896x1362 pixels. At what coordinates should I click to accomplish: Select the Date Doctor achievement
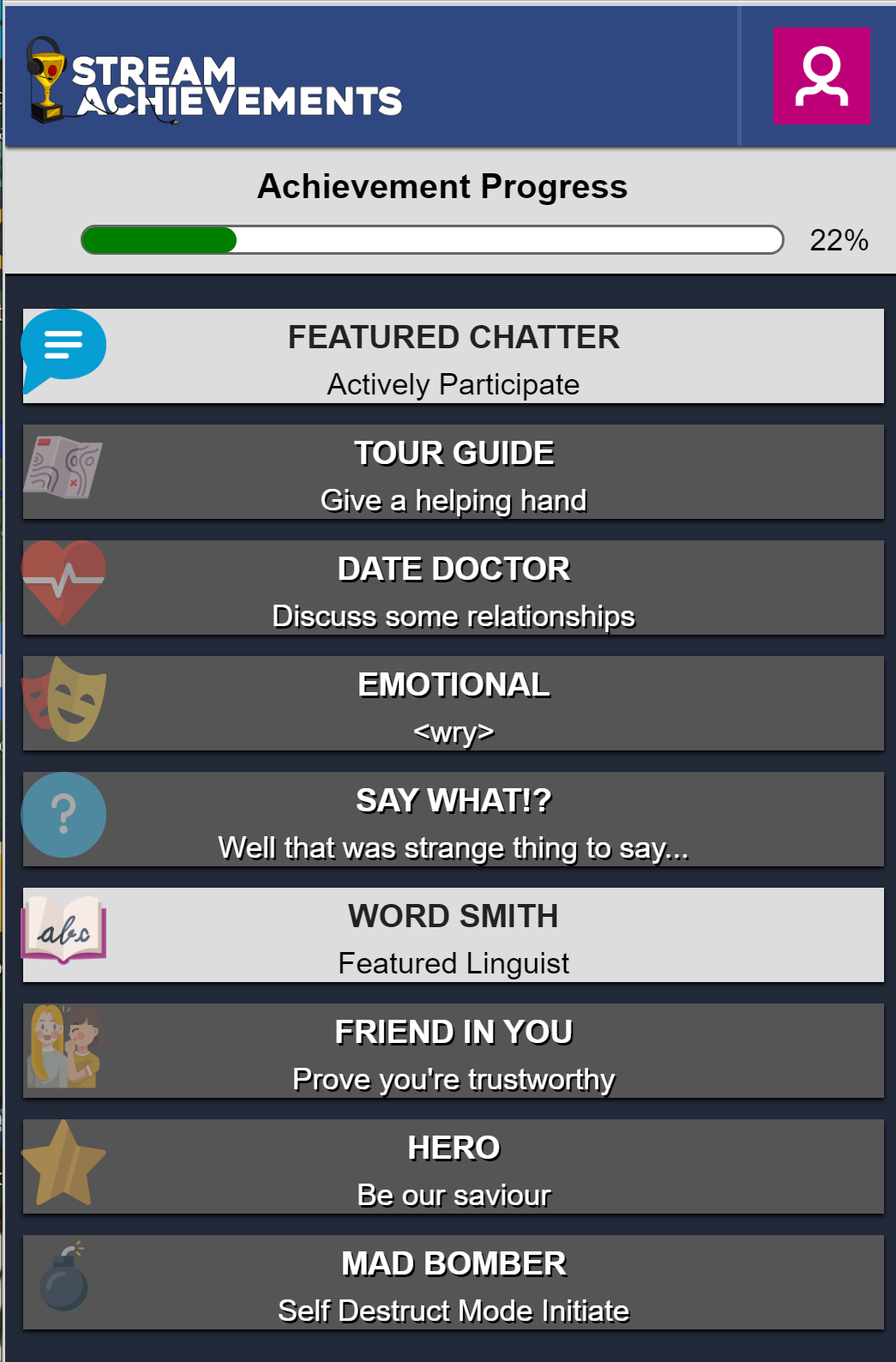(453, 588)
